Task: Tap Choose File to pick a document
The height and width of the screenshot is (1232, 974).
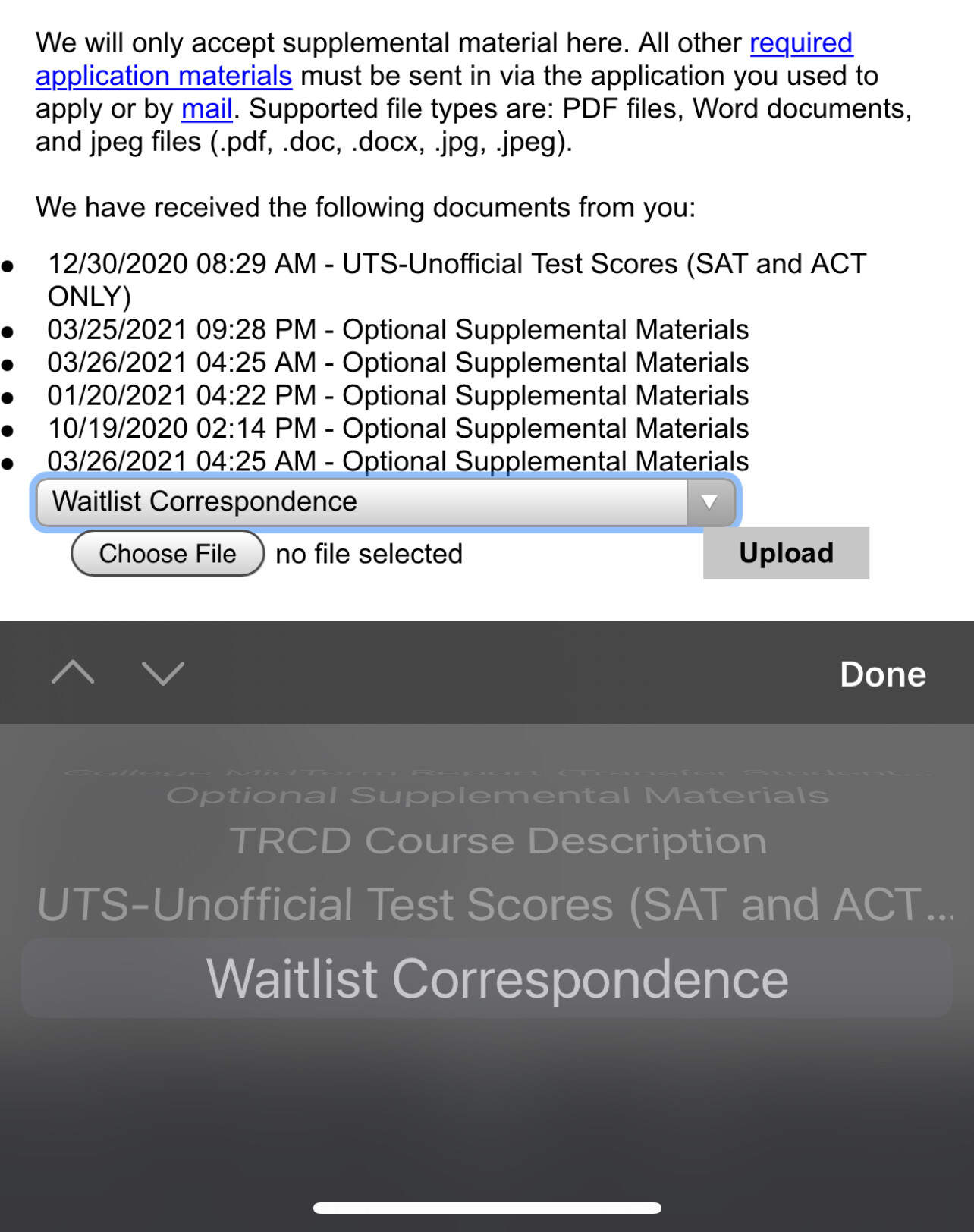Action: click(168, 554)
